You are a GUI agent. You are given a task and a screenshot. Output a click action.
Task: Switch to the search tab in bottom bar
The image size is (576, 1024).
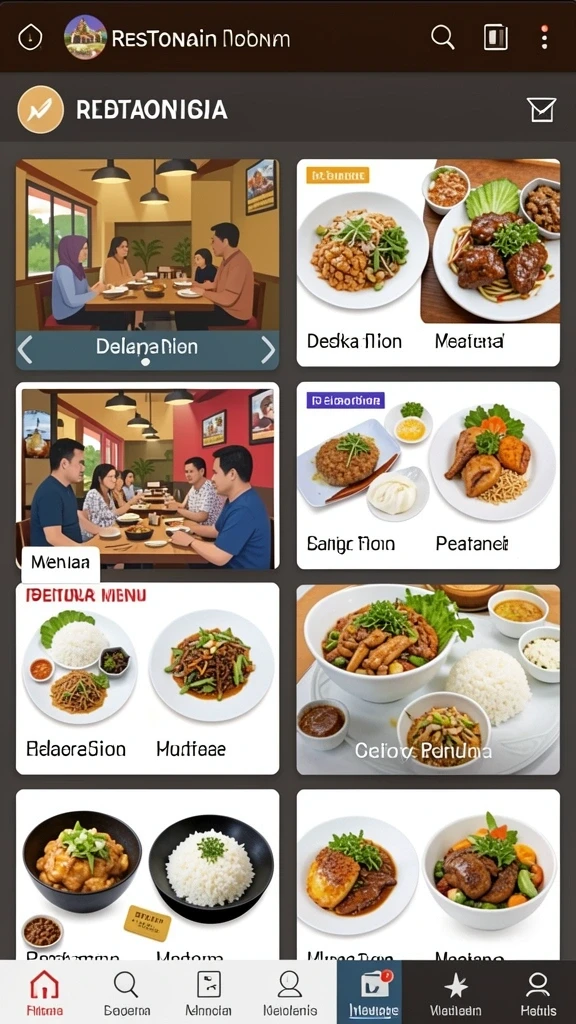point(125,992)
